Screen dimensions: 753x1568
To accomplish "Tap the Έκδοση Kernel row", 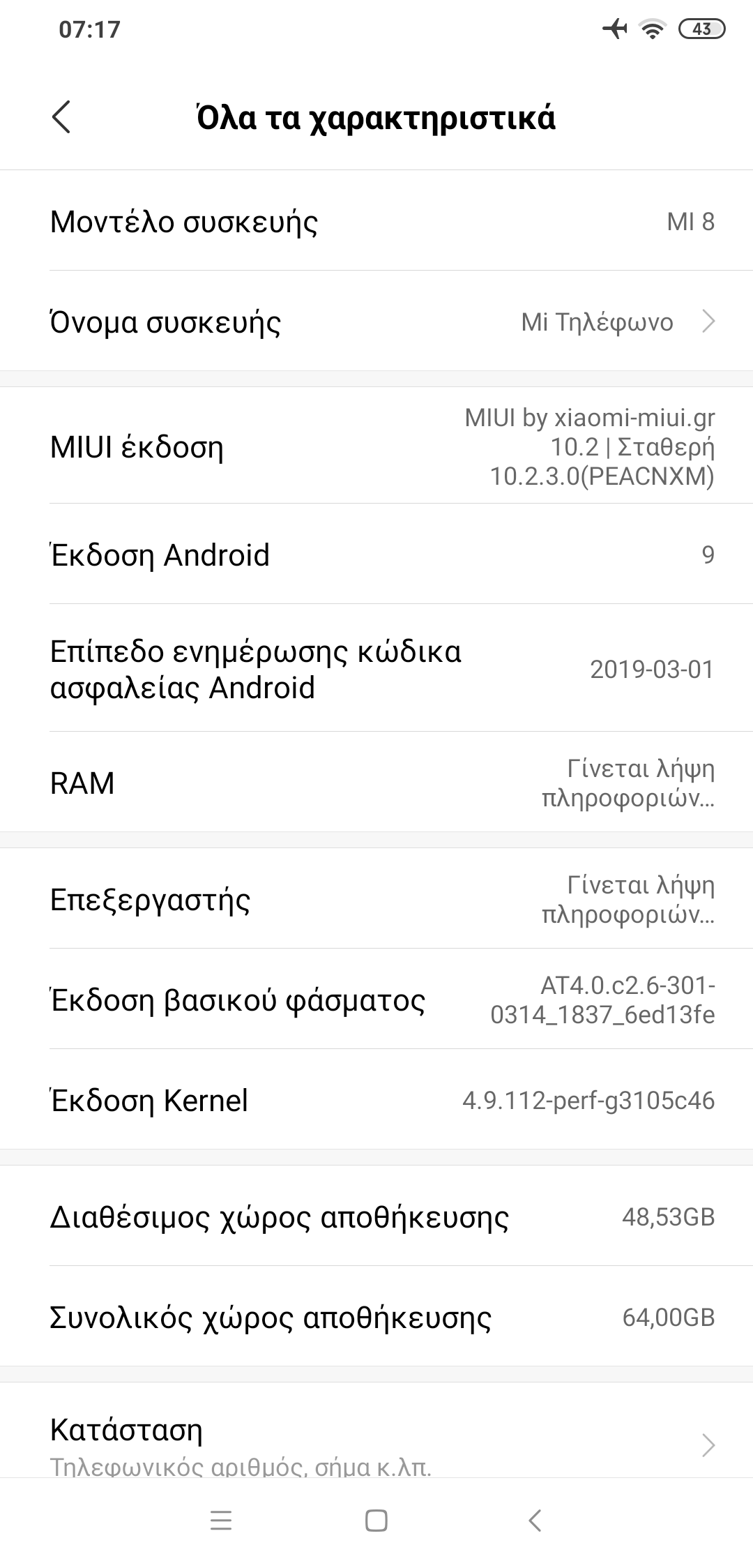I will click(376, 1101).
